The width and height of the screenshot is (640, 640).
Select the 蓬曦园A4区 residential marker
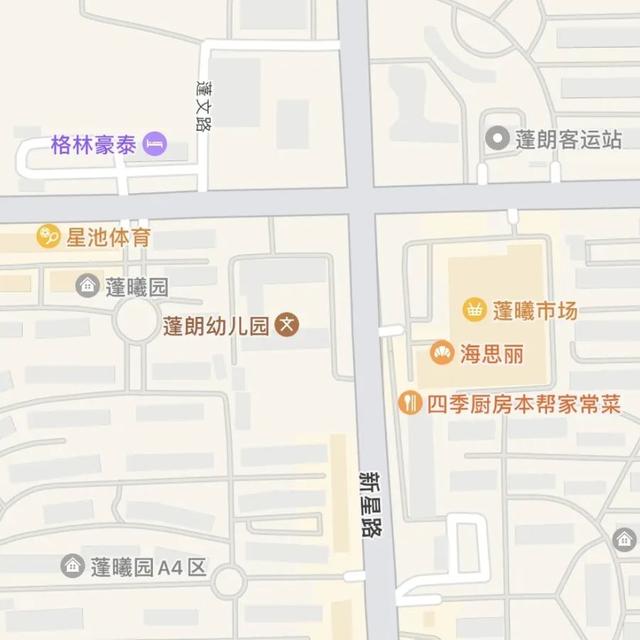(72, 567)
